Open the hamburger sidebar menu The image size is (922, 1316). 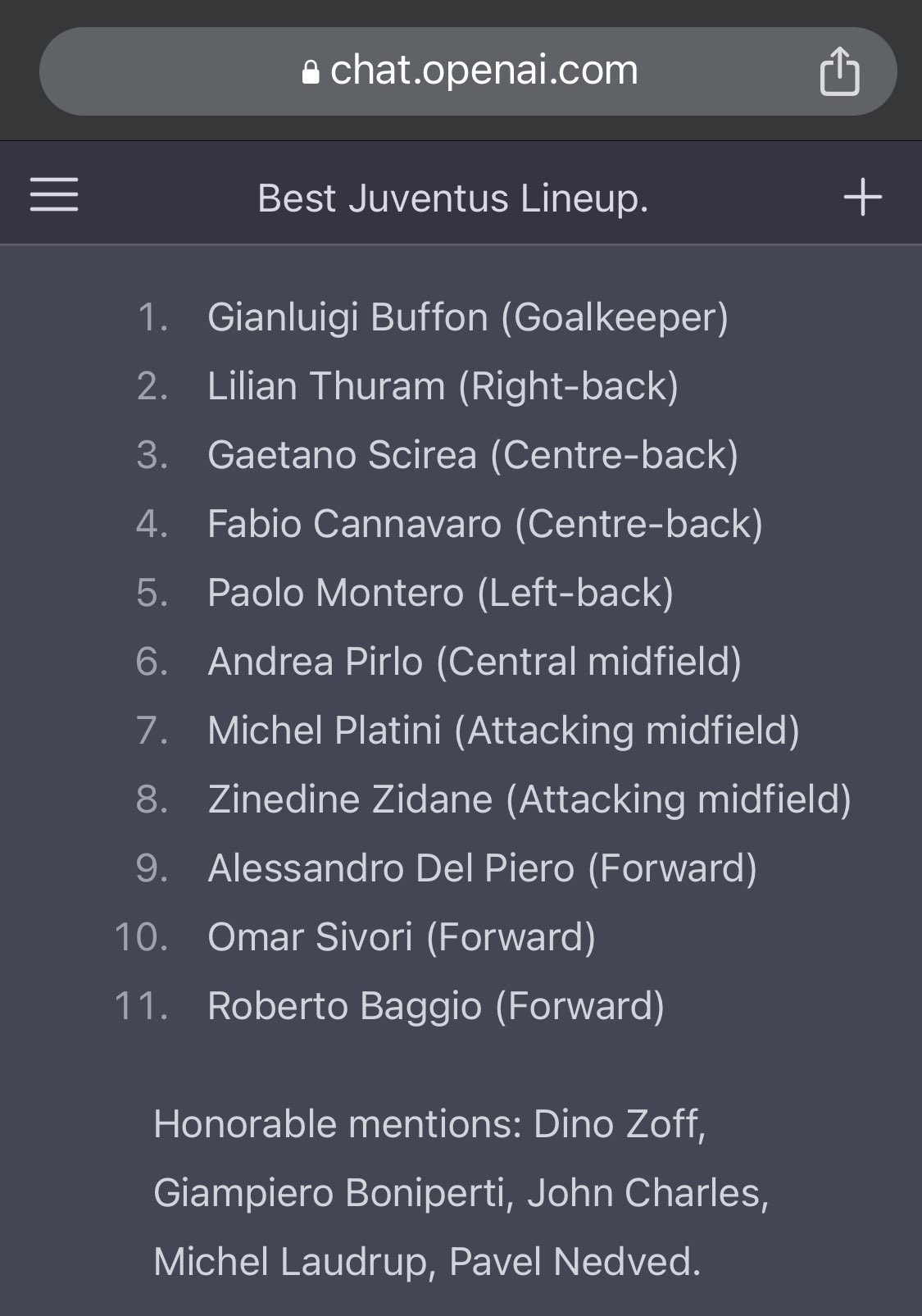pos(54,196)
